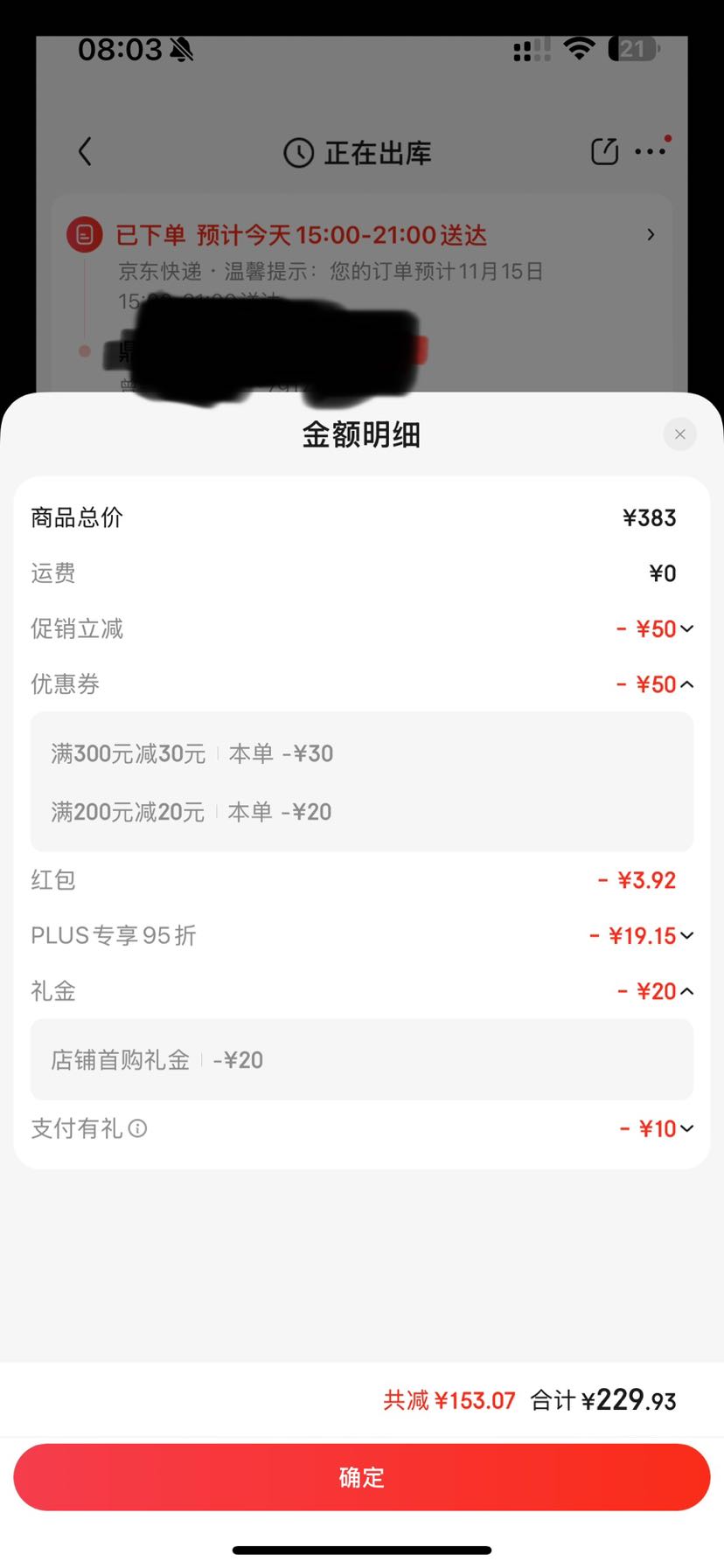Select the 满300元减30元 coupon entry
Viewport: 724px width, 1568px height.
click(x=191, y=753)
